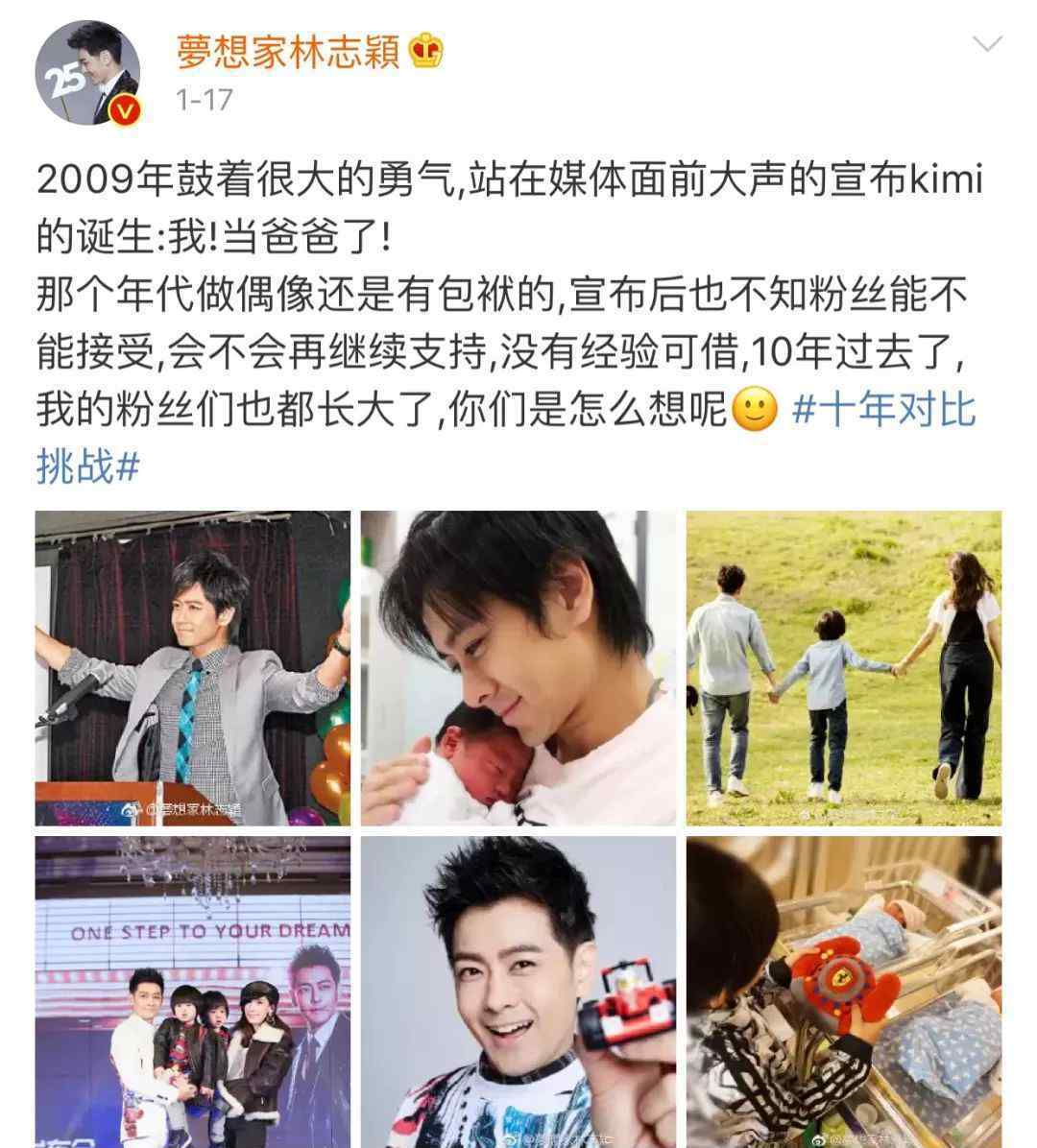The image size is (1037, 1148).
Task: Expand the post options chevron
Action: [x=987, y=45]
